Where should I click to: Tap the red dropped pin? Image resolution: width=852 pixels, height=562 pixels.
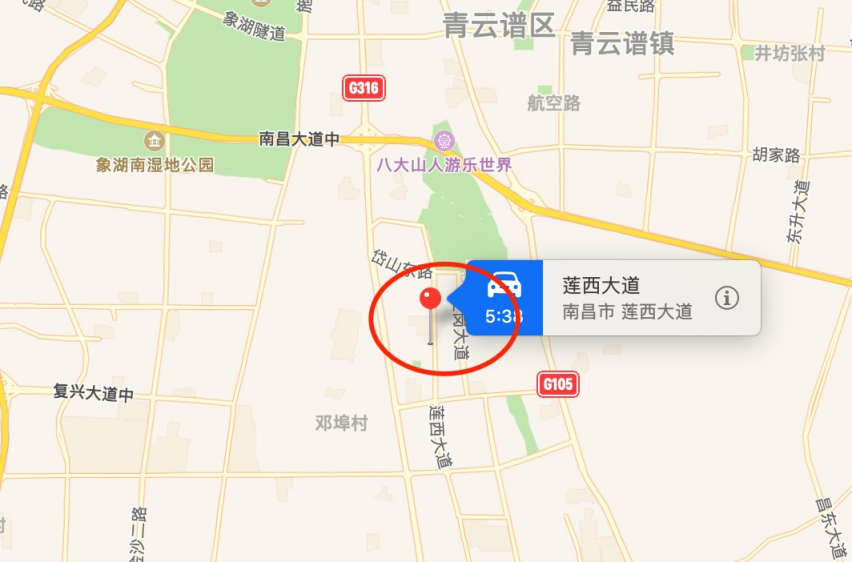431,297
